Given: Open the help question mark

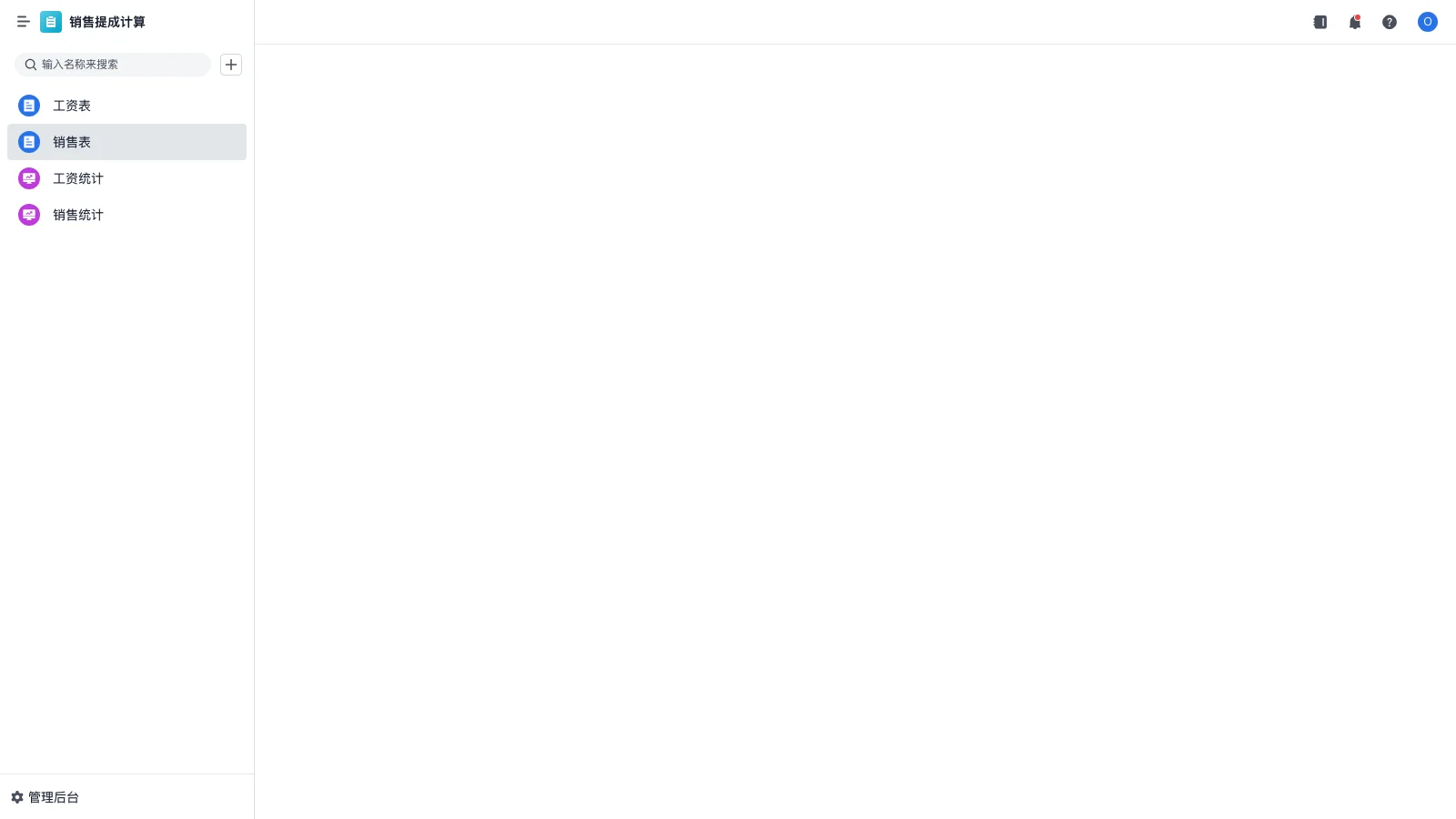Looking at the screenshot, I should coord(1390,22).
